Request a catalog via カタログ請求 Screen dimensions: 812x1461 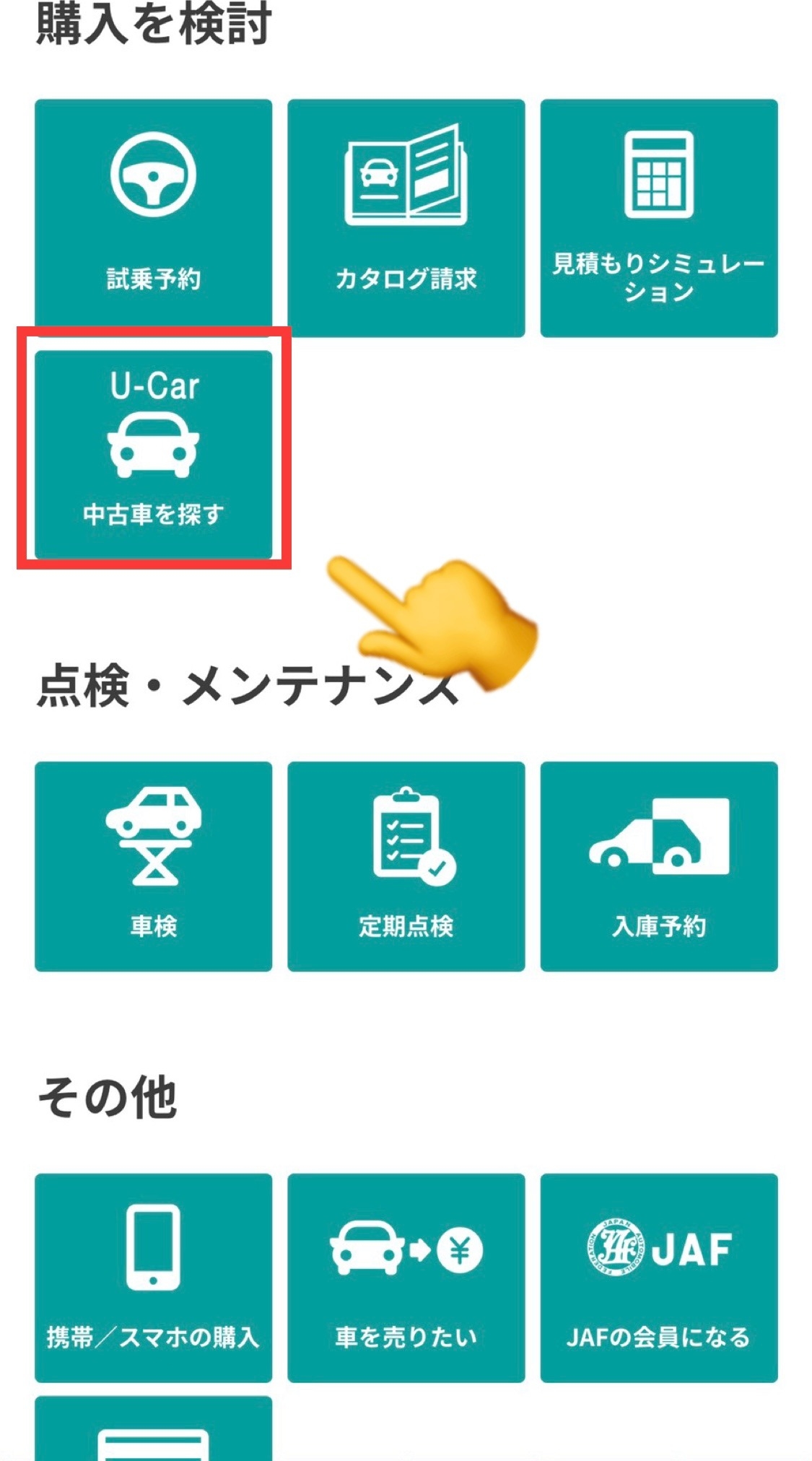click(406, 217)
